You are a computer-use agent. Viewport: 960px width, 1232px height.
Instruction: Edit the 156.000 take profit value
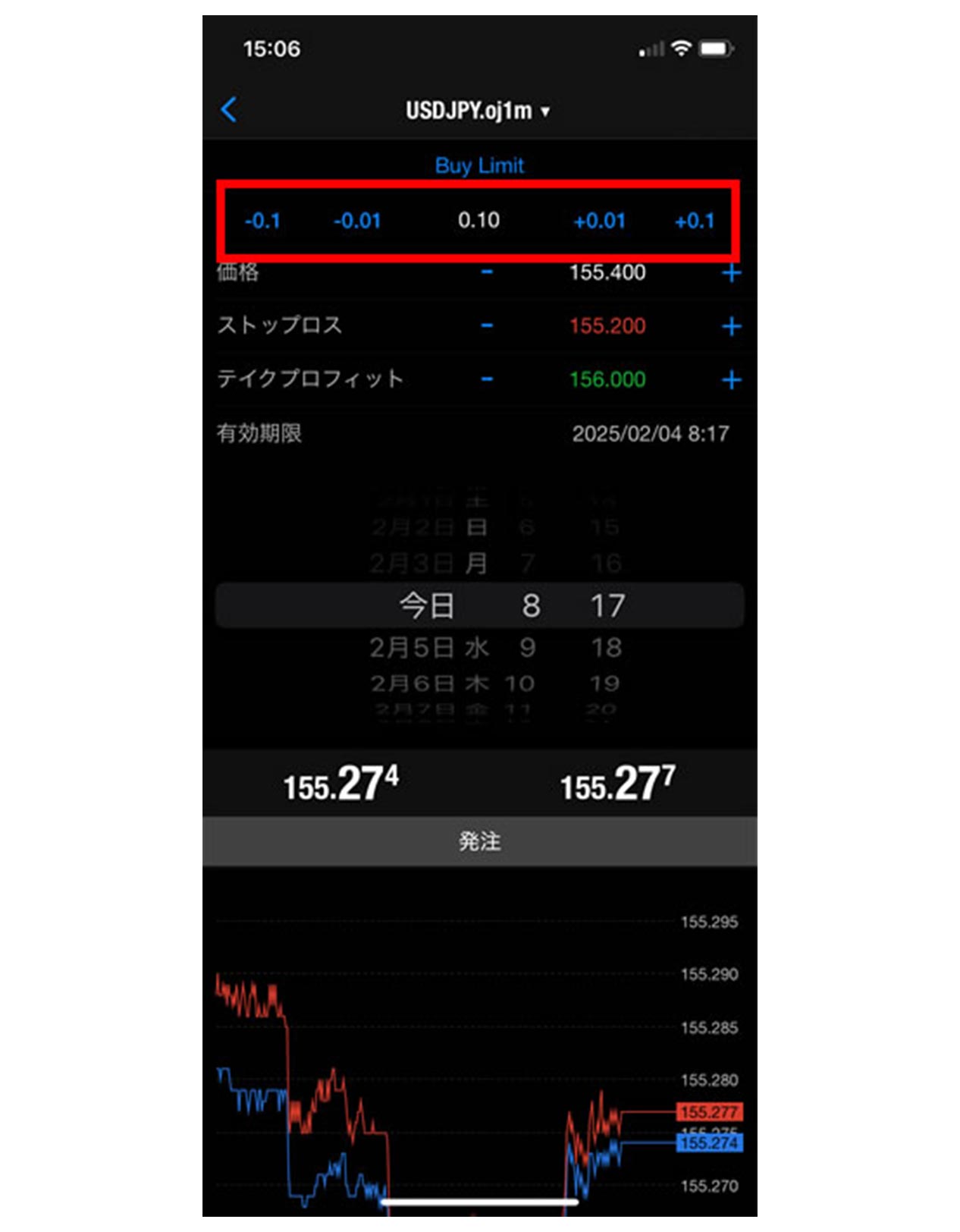click(x=607, y=379)
